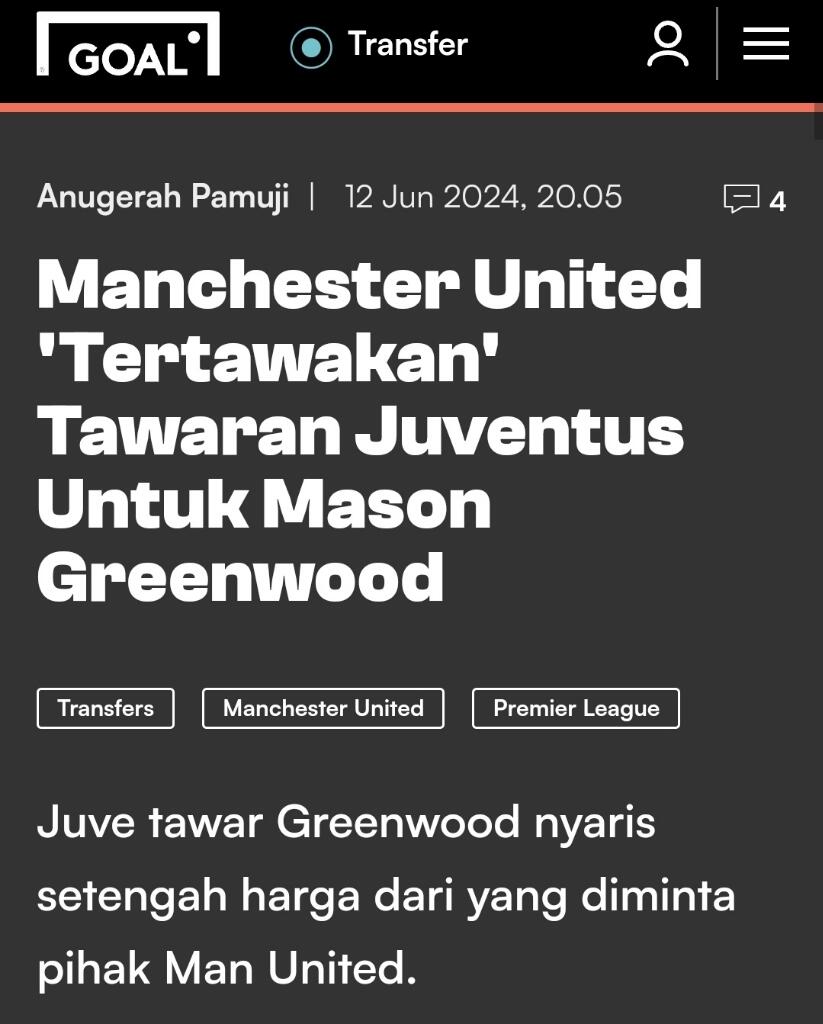This screenshot has height=1024, width=823.
Task: Select the Premier League tag chip
Action: click(x=576, y=708)
